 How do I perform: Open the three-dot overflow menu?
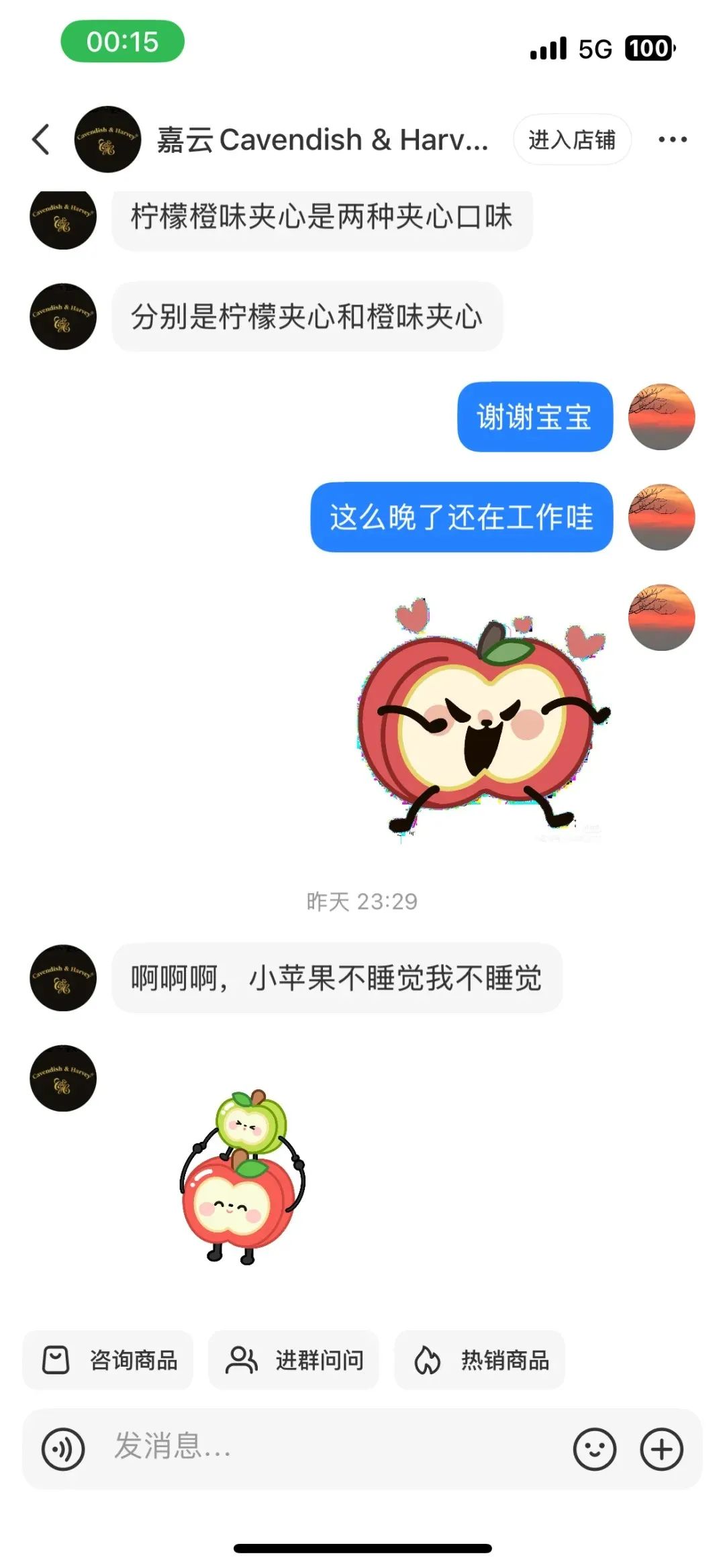click(x=672, y=140)
